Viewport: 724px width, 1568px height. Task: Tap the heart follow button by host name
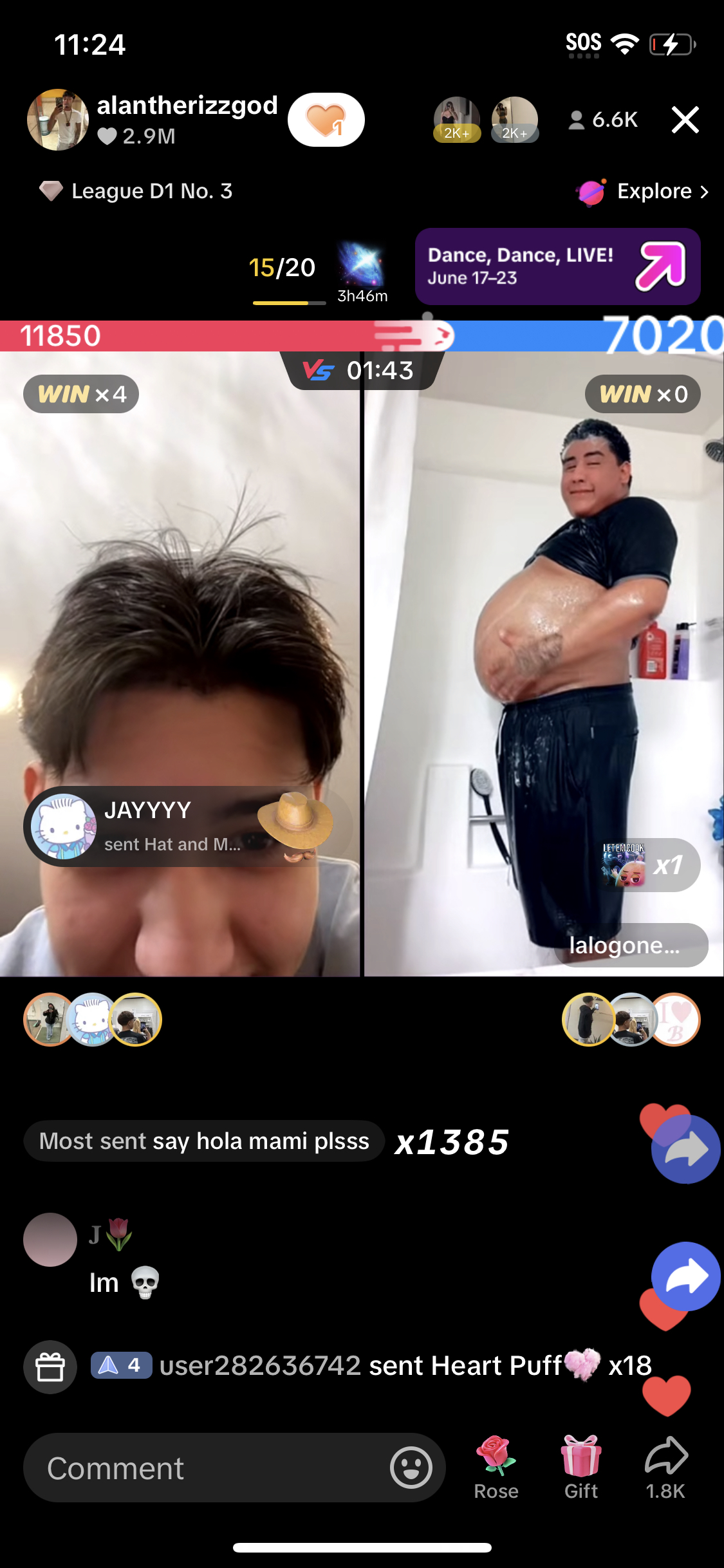click(326, 120)
